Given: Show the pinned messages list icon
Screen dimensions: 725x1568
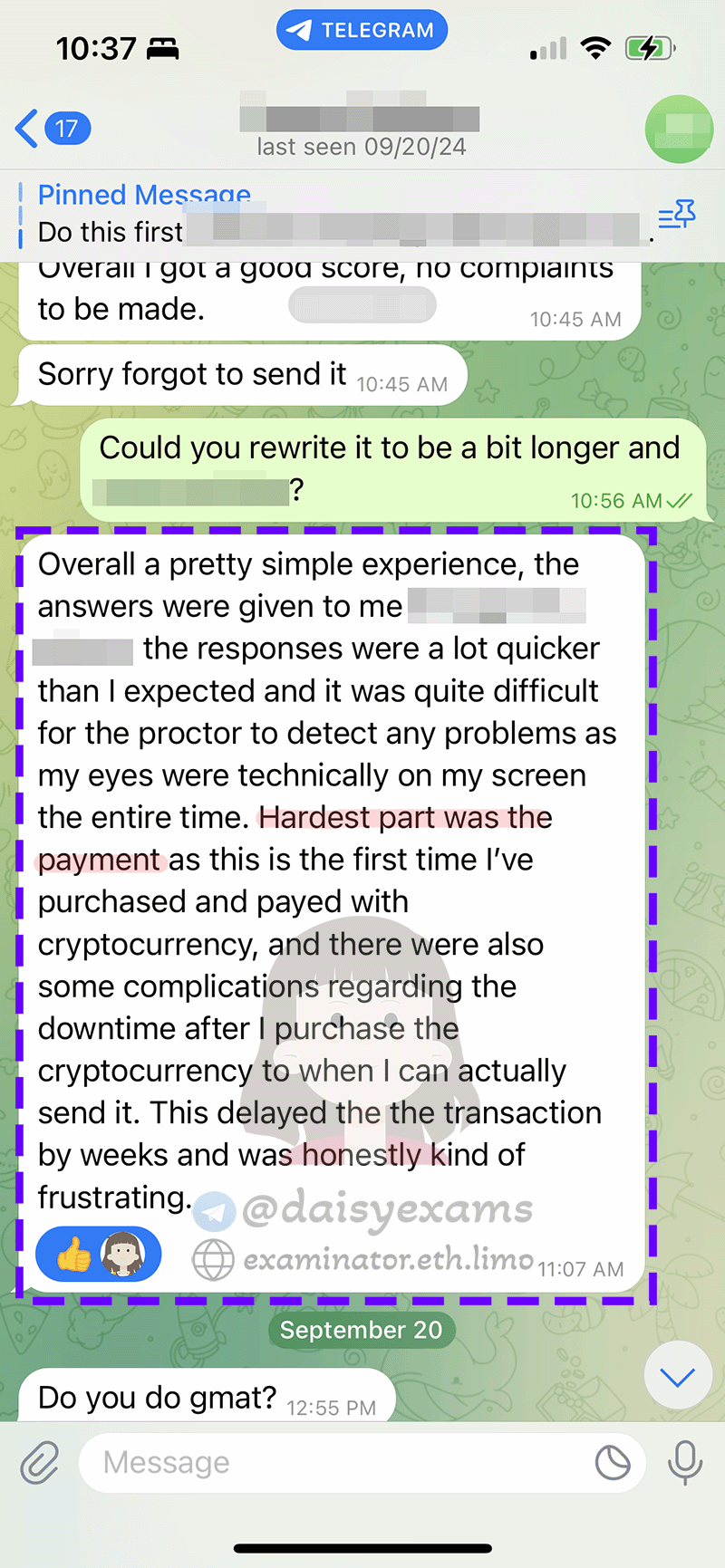Looking at the screenshot, I should click(x=676, y=216).
